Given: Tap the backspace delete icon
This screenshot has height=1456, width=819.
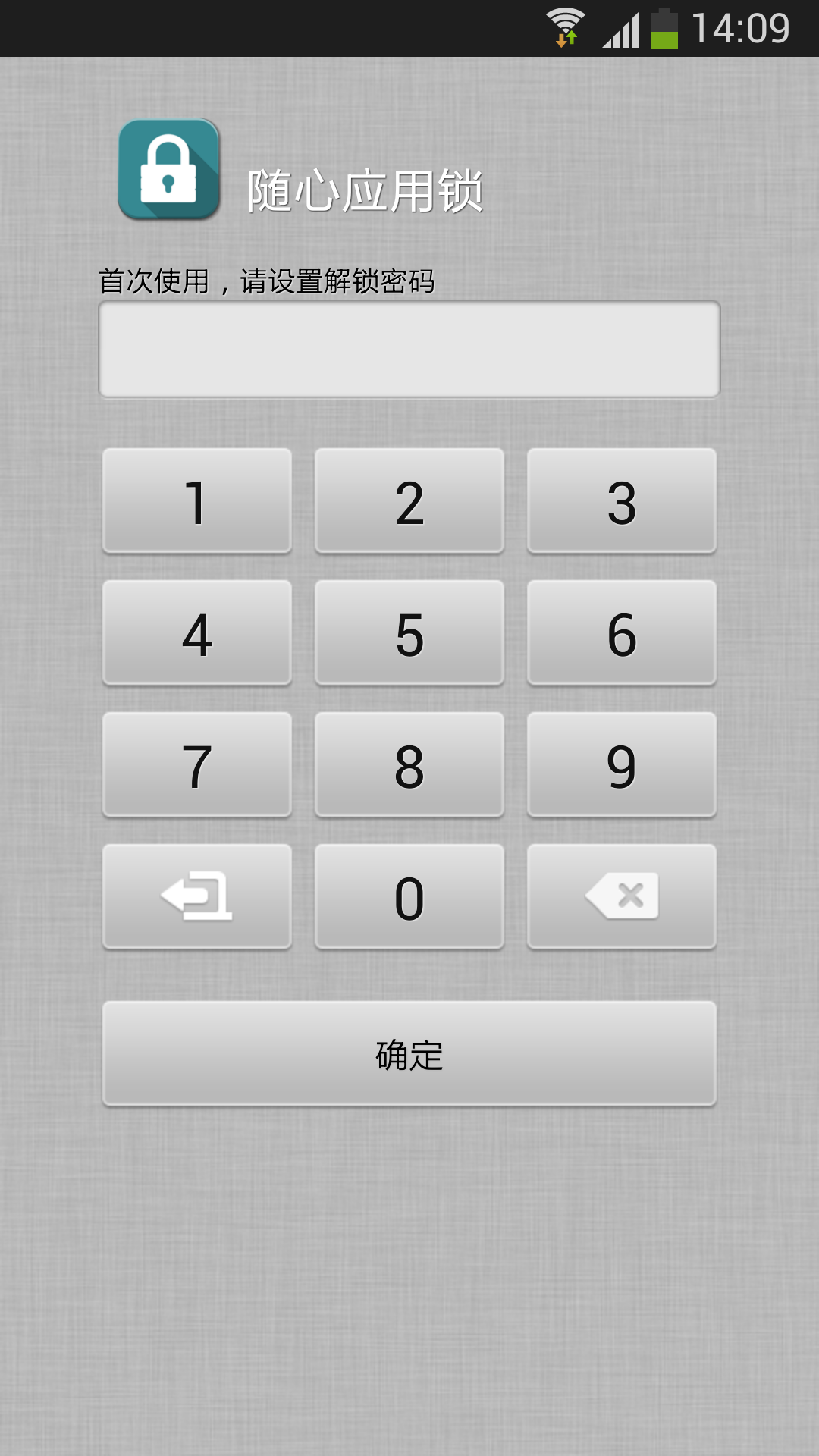Looking at the screenshot, I should 620,896.
